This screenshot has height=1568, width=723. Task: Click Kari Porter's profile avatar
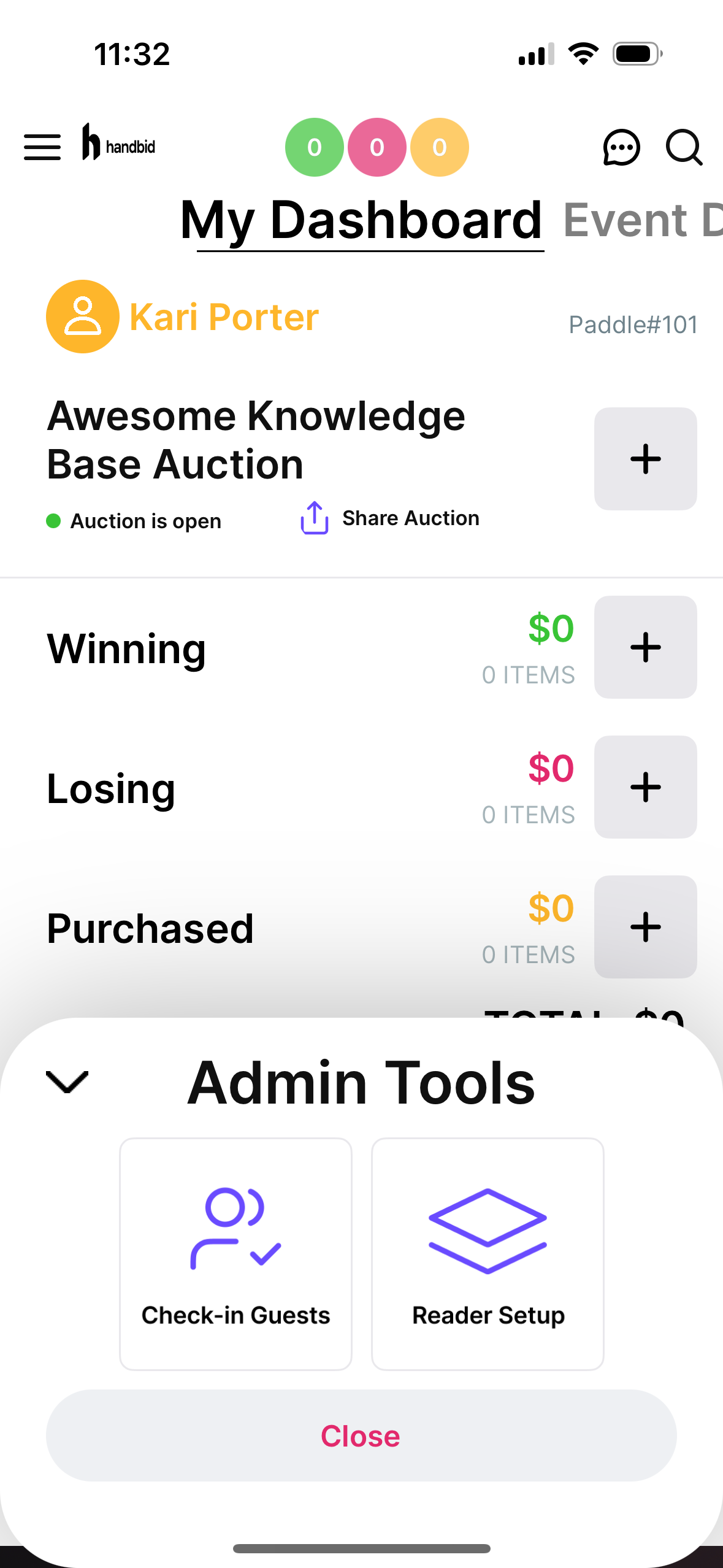click(x=82, y=316)
